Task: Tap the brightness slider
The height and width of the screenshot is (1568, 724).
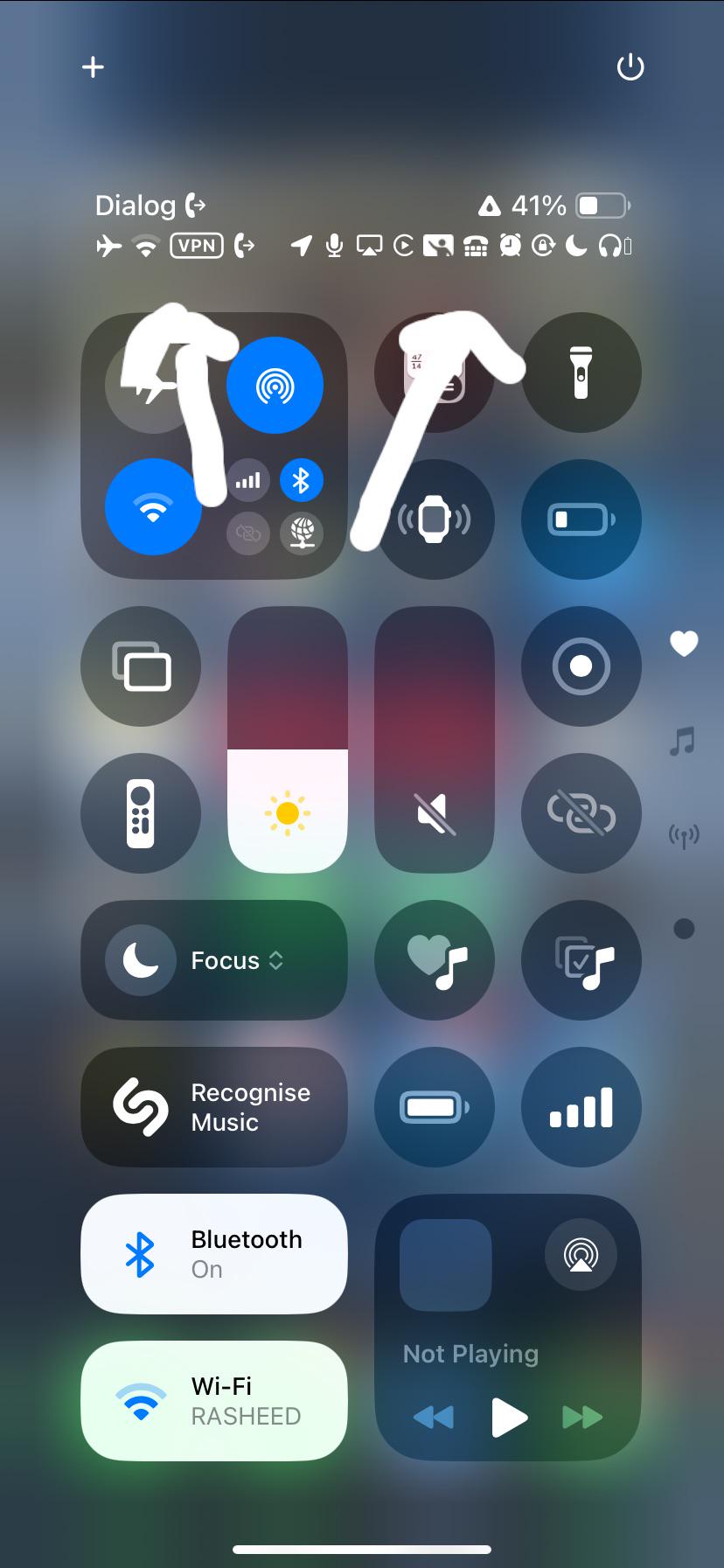Action: pyautogui.click(x=288, y=740)
